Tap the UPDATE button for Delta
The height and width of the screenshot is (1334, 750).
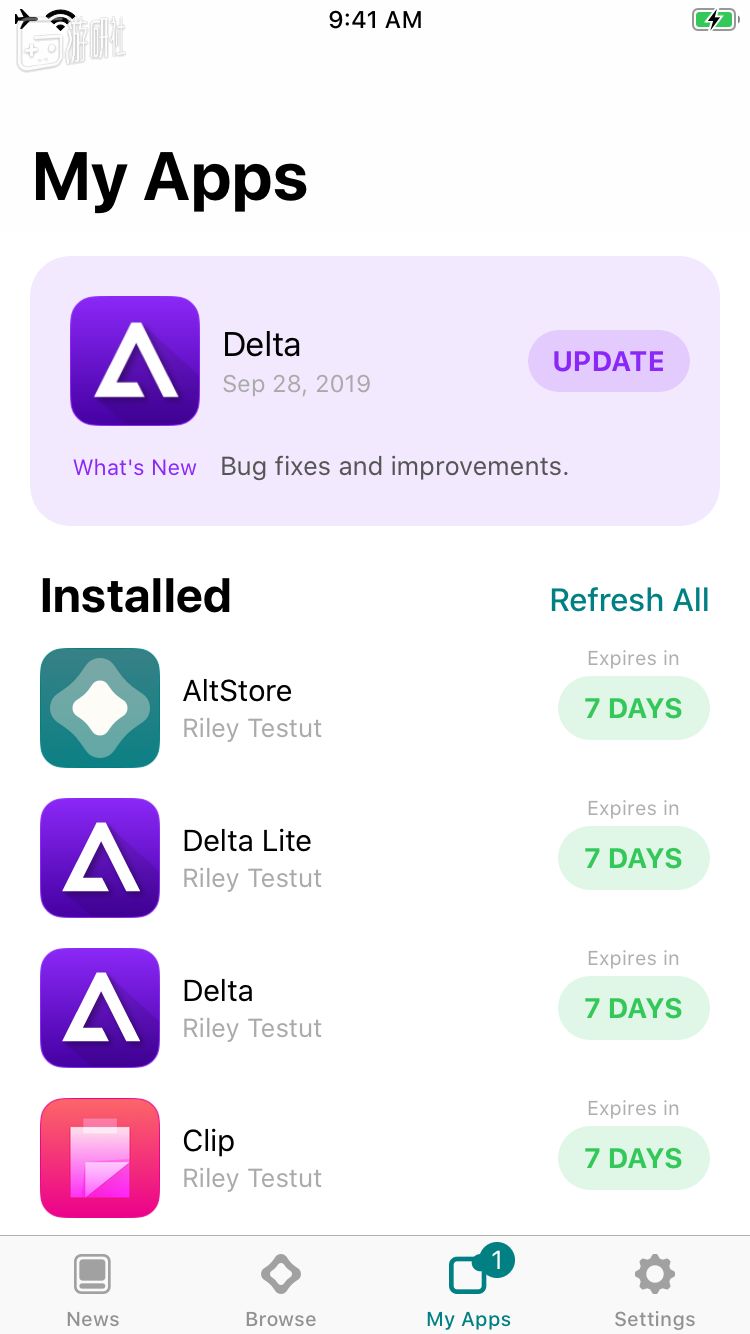[x=608, y=361]
